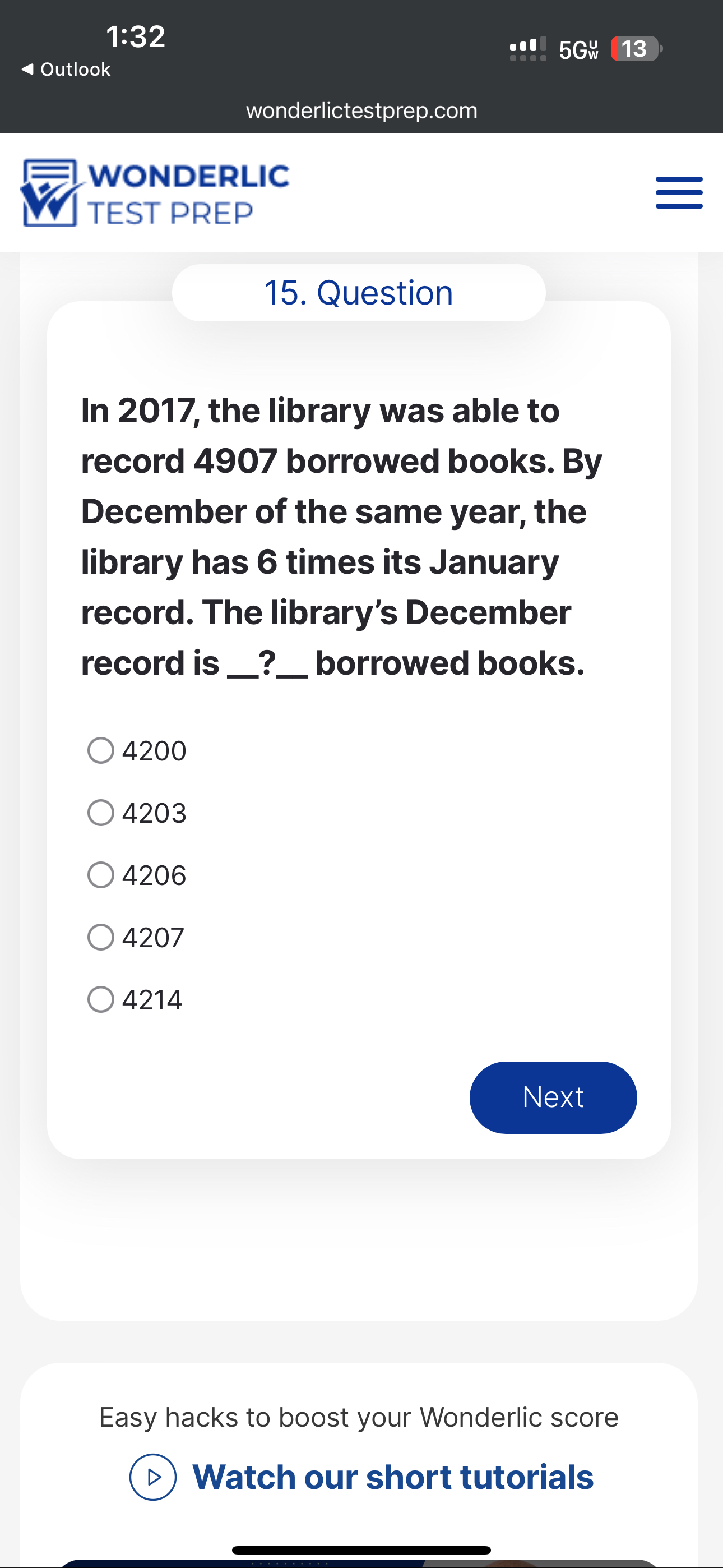
Task: Open the hamburger menu
Action: (679, 192)
